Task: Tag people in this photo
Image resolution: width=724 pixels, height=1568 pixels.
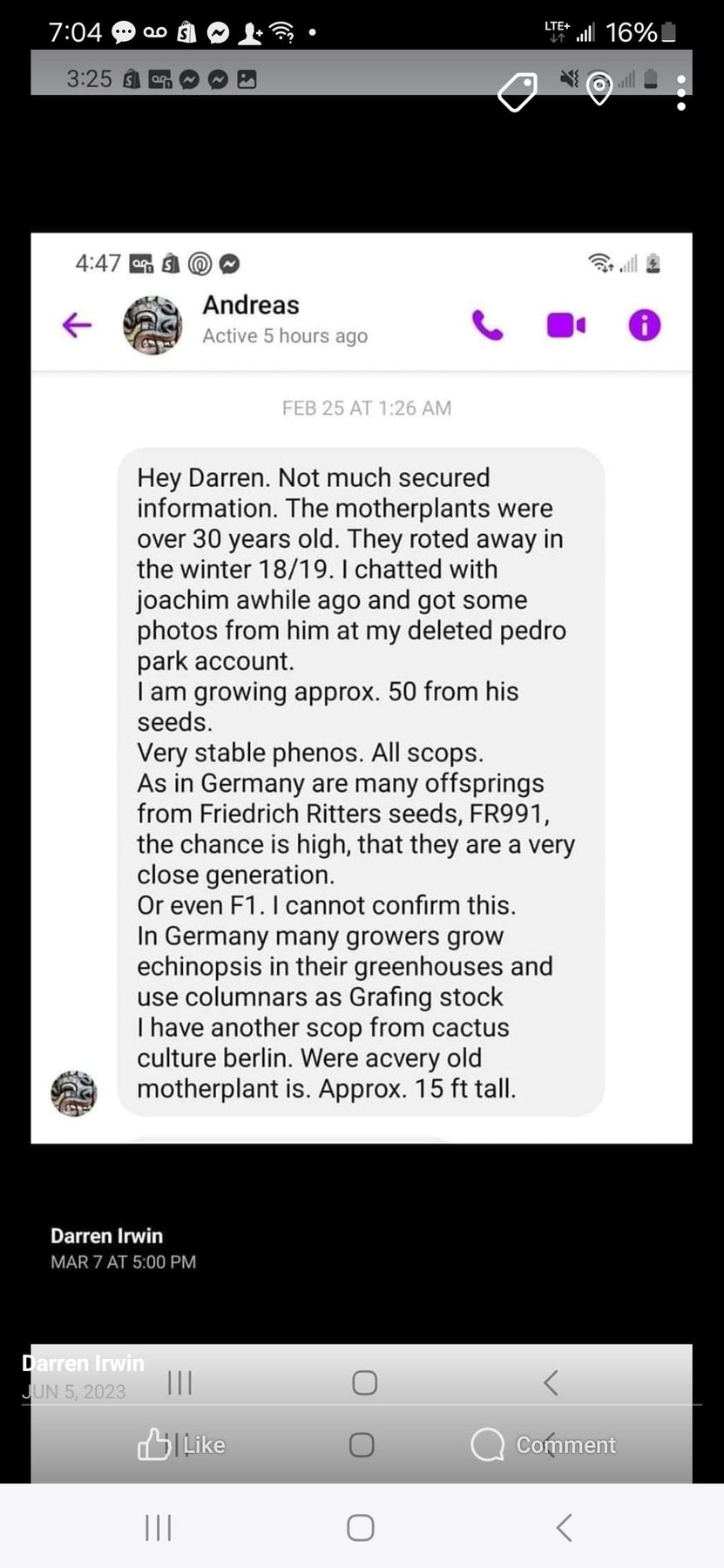Action: [x=518, y=92]
